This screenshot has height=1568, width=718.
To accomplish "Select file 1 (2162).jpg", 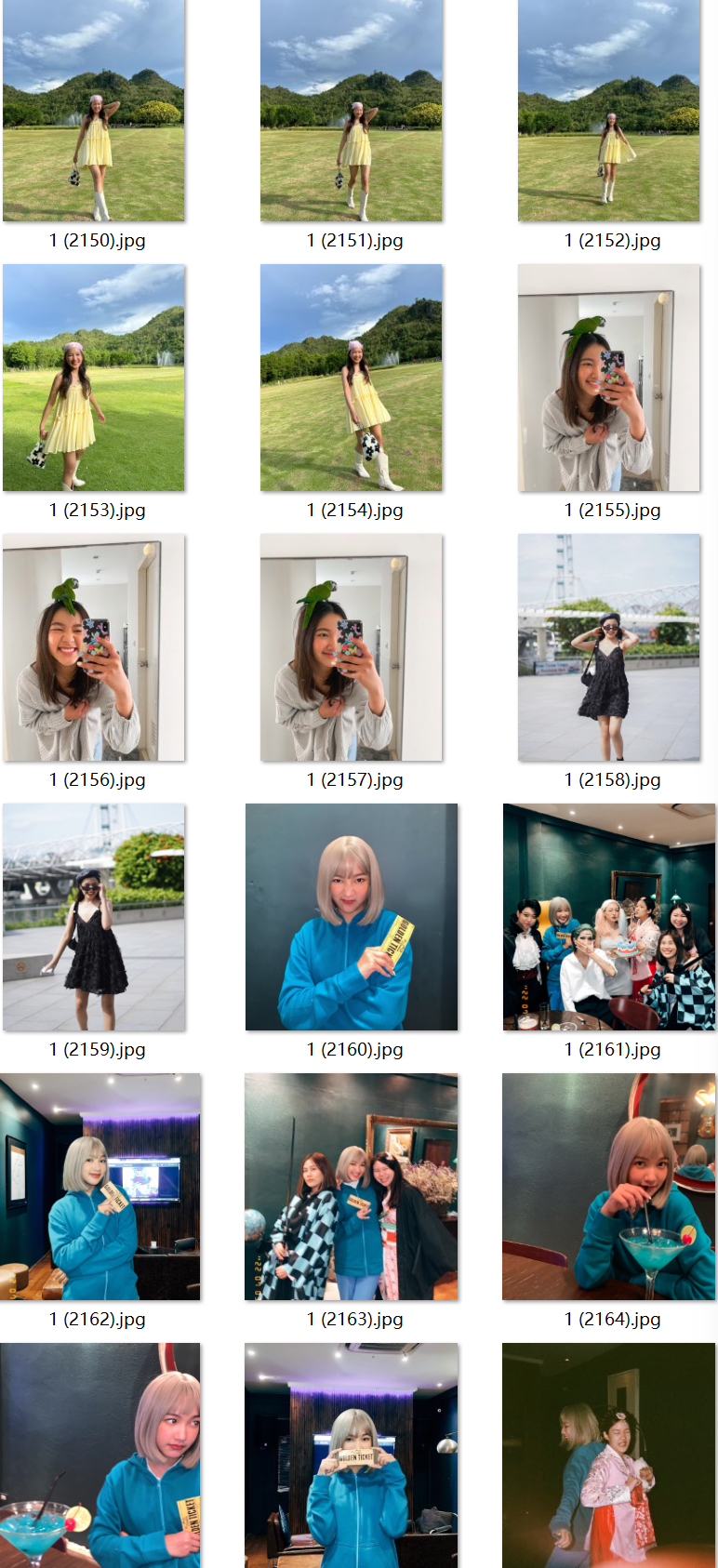I will pos(100,1187).
